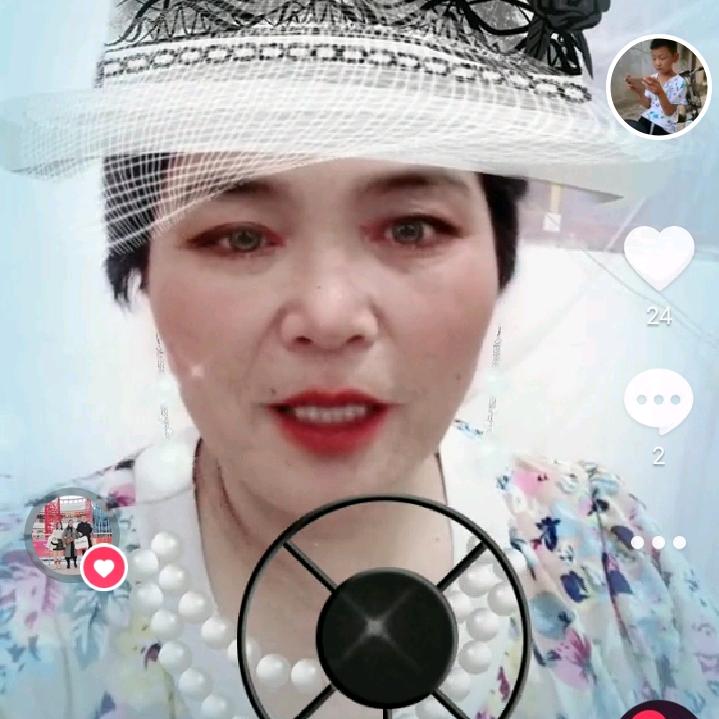The height and width of the screenshot is (719, 719).
Task: Like this video with the heart icon
Action: (x=659, y=258)
